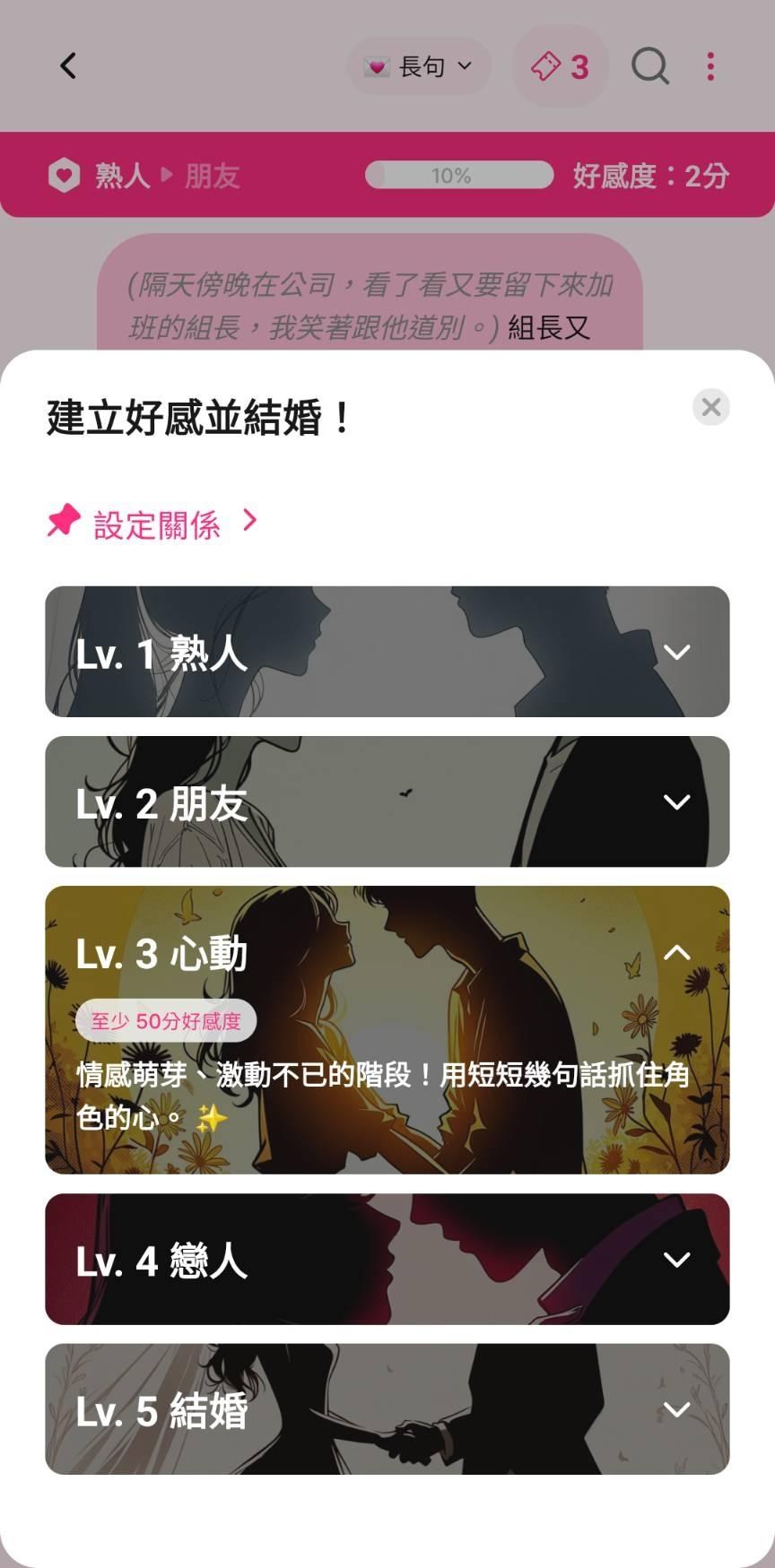Open the 設定關係 link
775x1568 pixels.
pyautogui.click(x=153, y=523)
